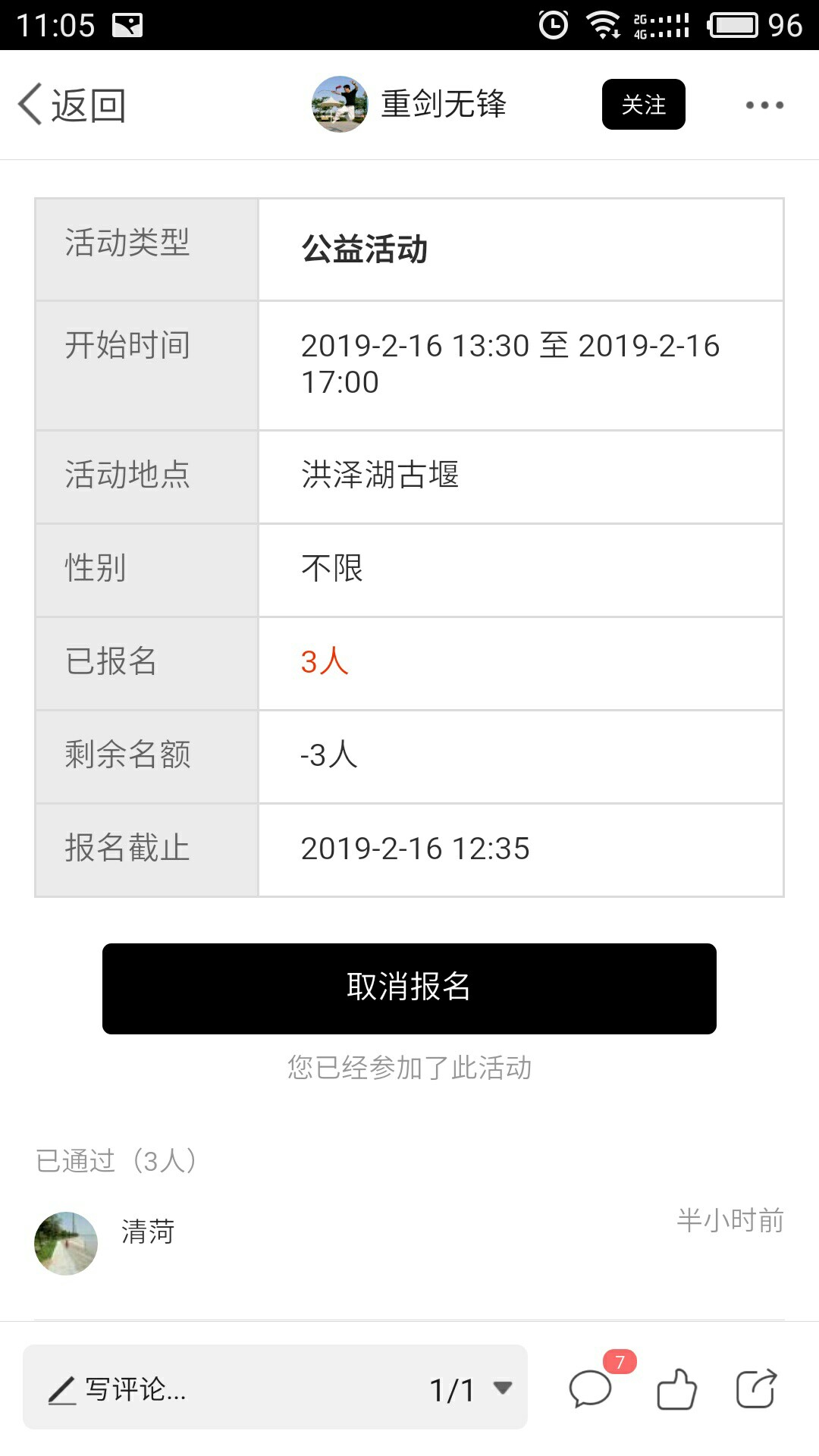This screenshot has width=819, height=1456.
Task: Open 重剑无锋's profile from header
Action: (x=409, y=104)
